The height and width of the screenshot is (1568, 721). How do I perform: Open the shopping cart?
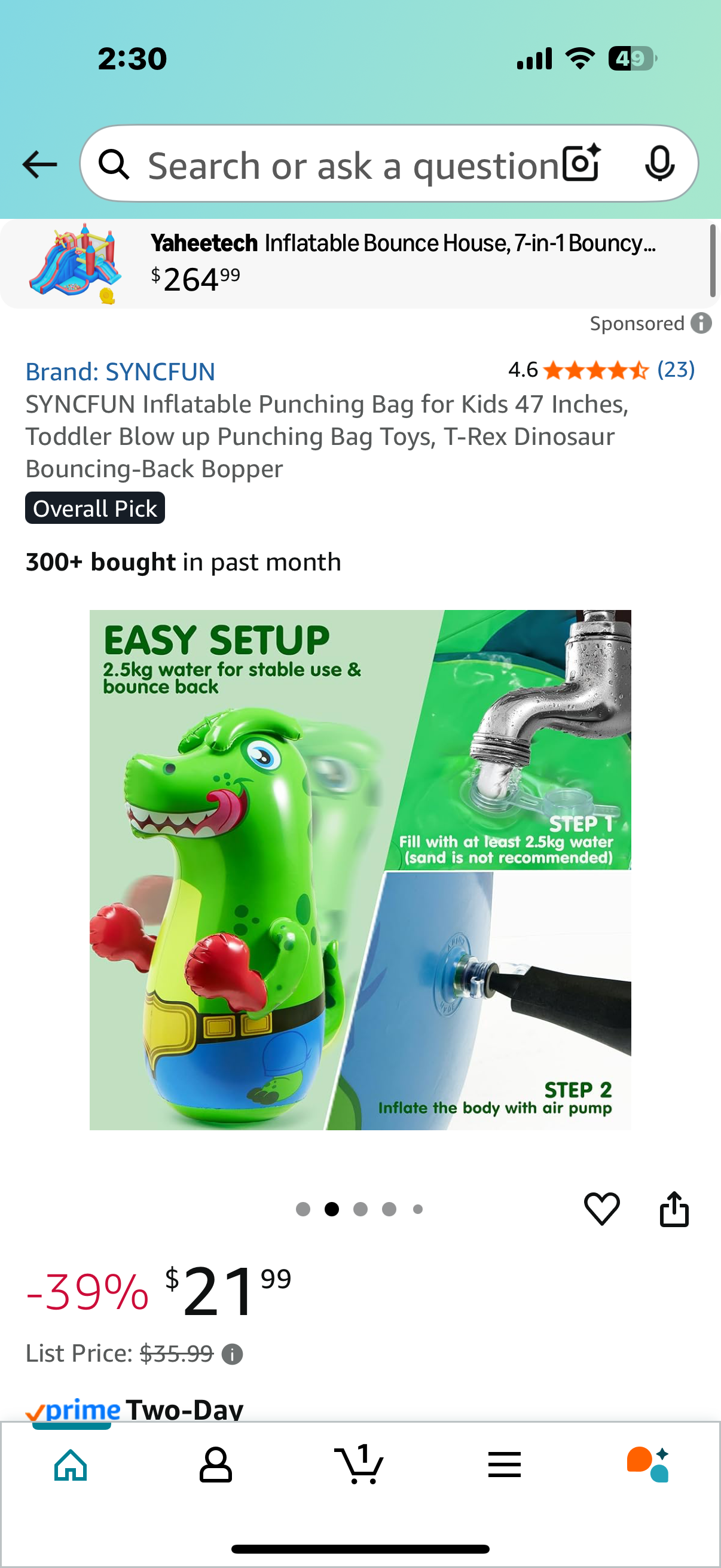click(359, 1465)
